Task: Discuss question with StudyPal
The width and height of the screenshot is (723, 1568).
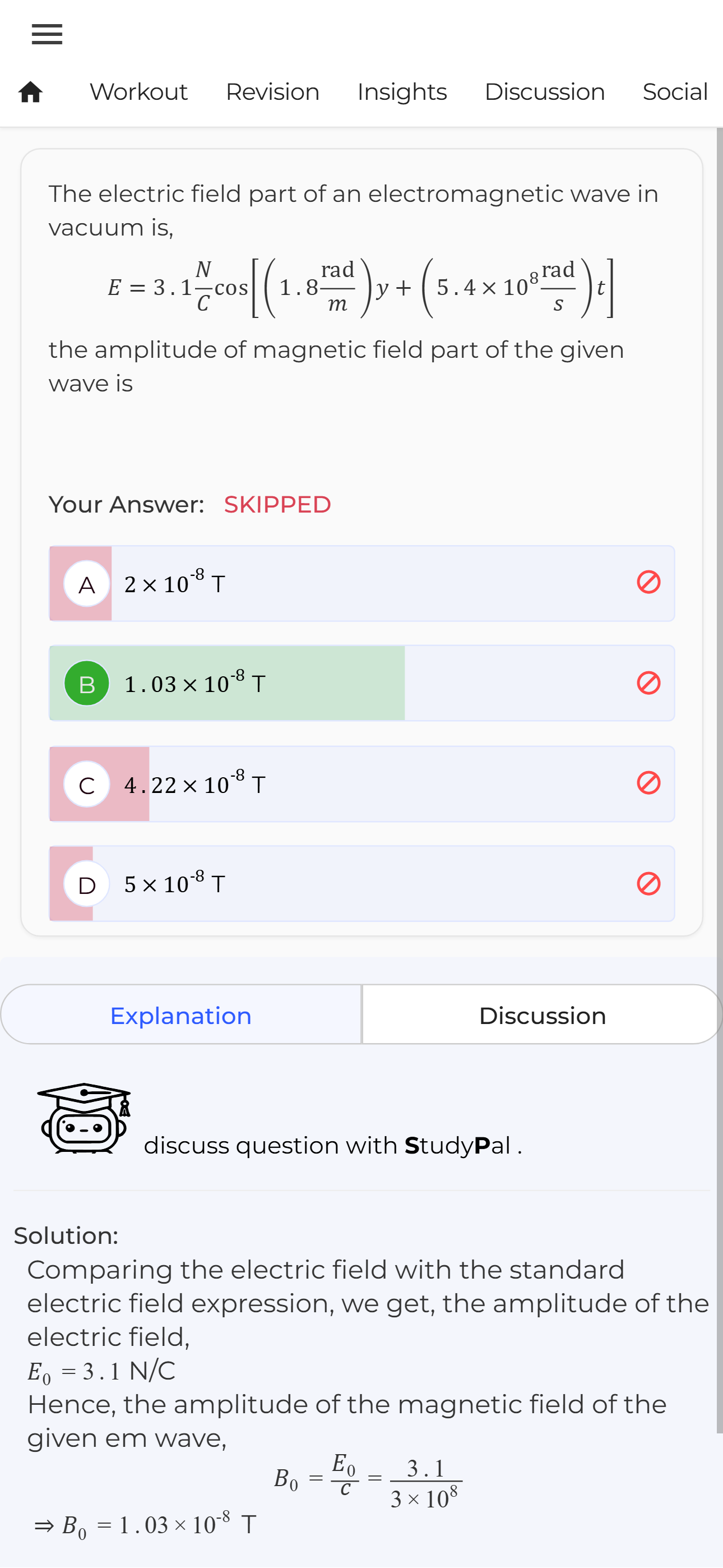Action: point(332,1145)
